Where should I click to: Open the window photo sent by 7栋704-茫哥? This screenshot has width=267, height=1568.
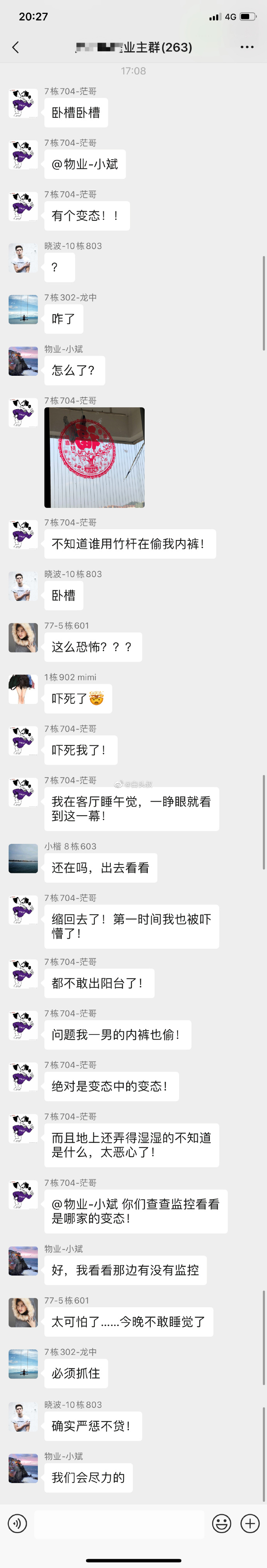click(94, 457)
